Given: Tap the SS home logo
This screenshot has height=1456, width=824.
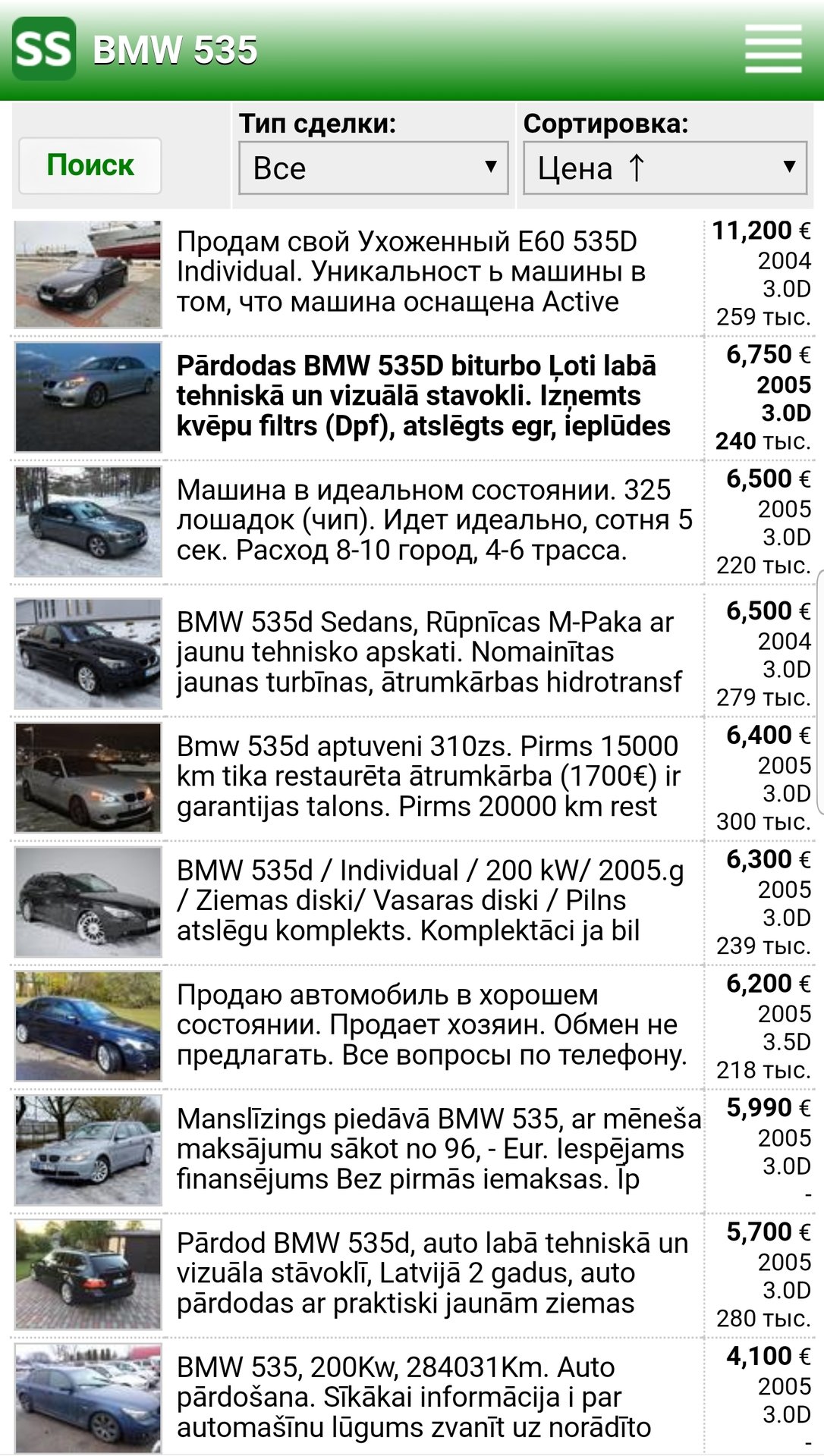Looking at the screenshot, I should point(44,49).
